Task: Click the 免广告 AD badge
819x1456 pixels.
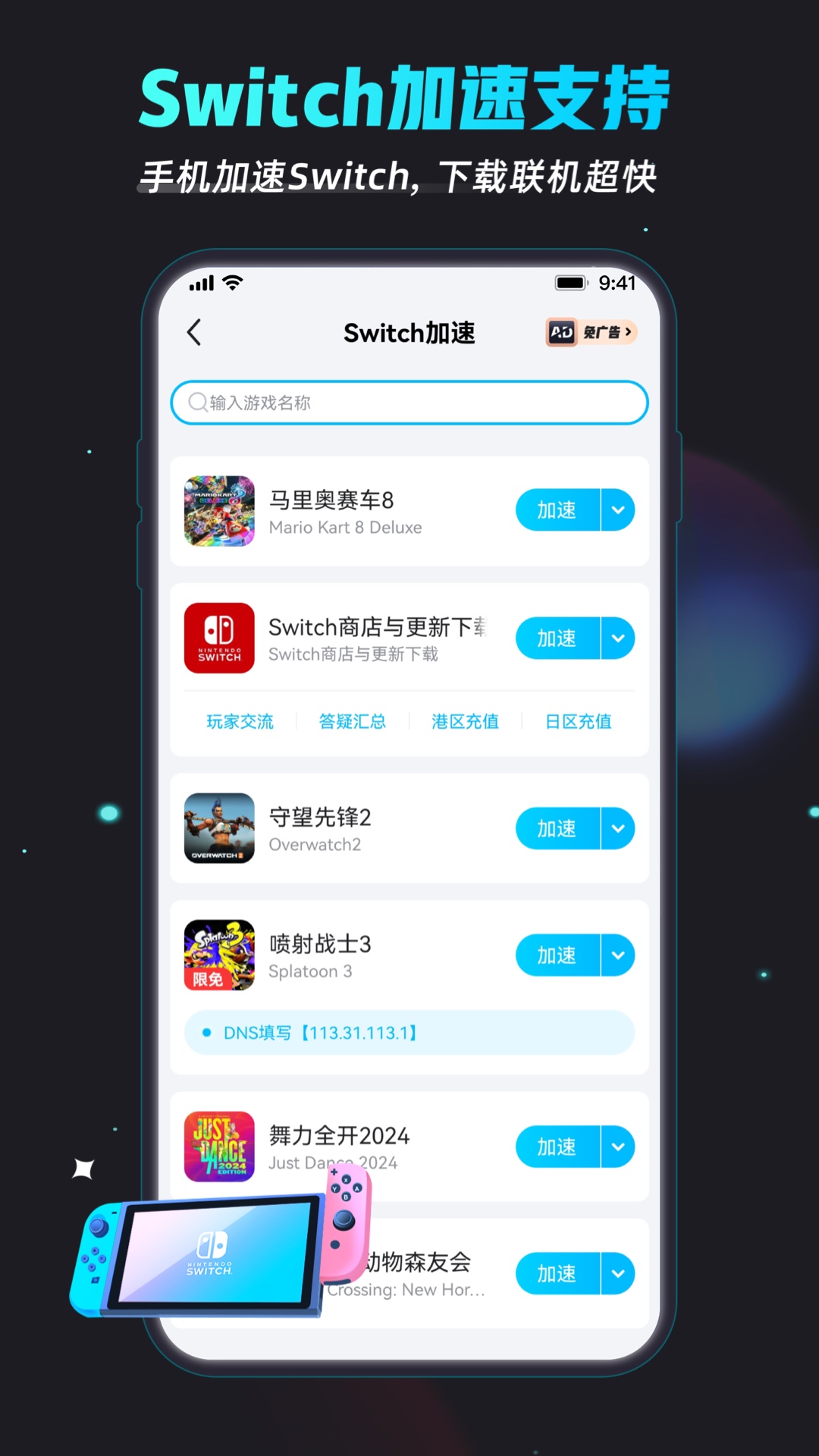Action: click(591, 332)
